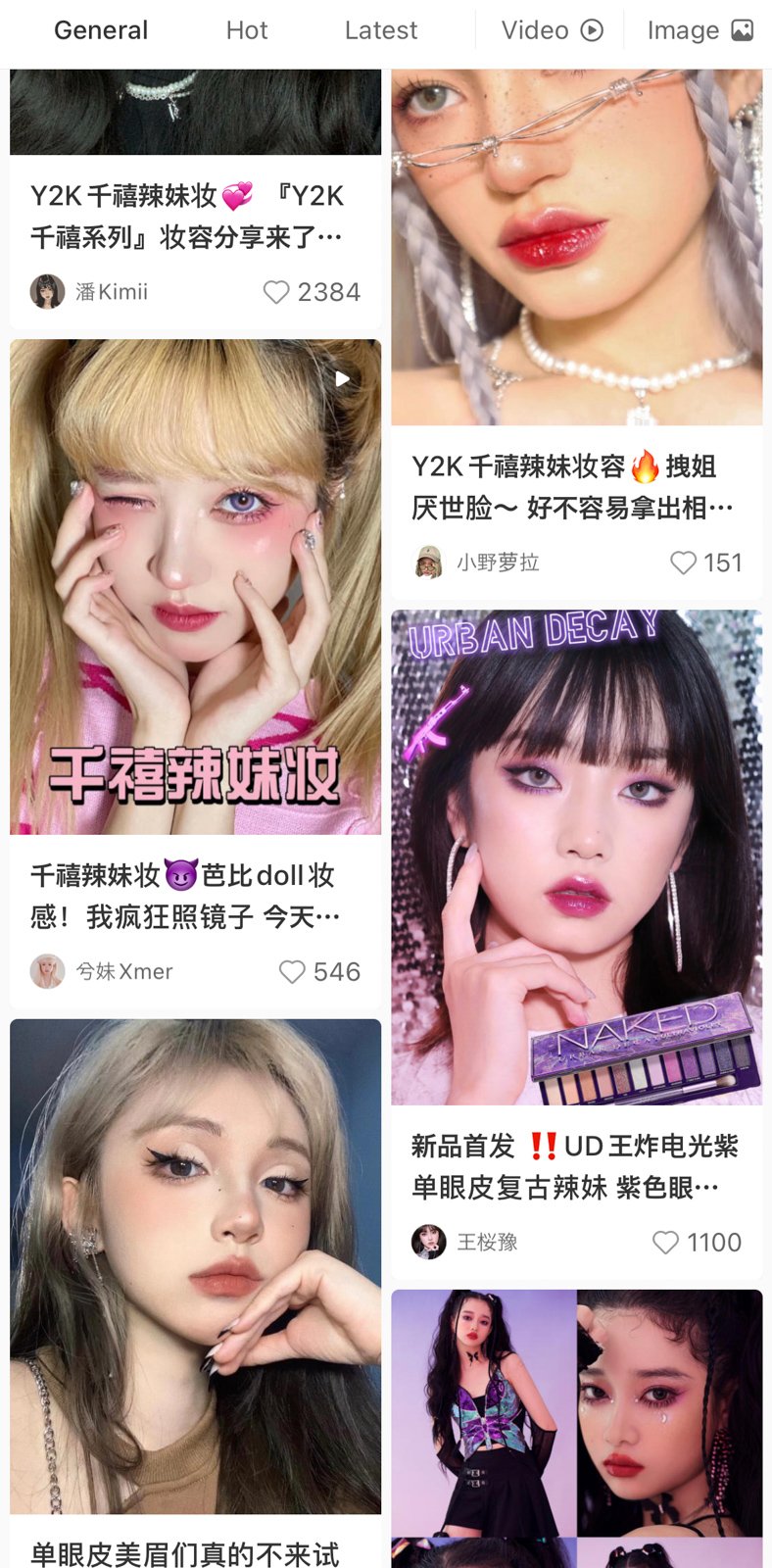The image size is (772, 1568).
Task: Like the post by 王桜豫
Action: click(665, 1242)
